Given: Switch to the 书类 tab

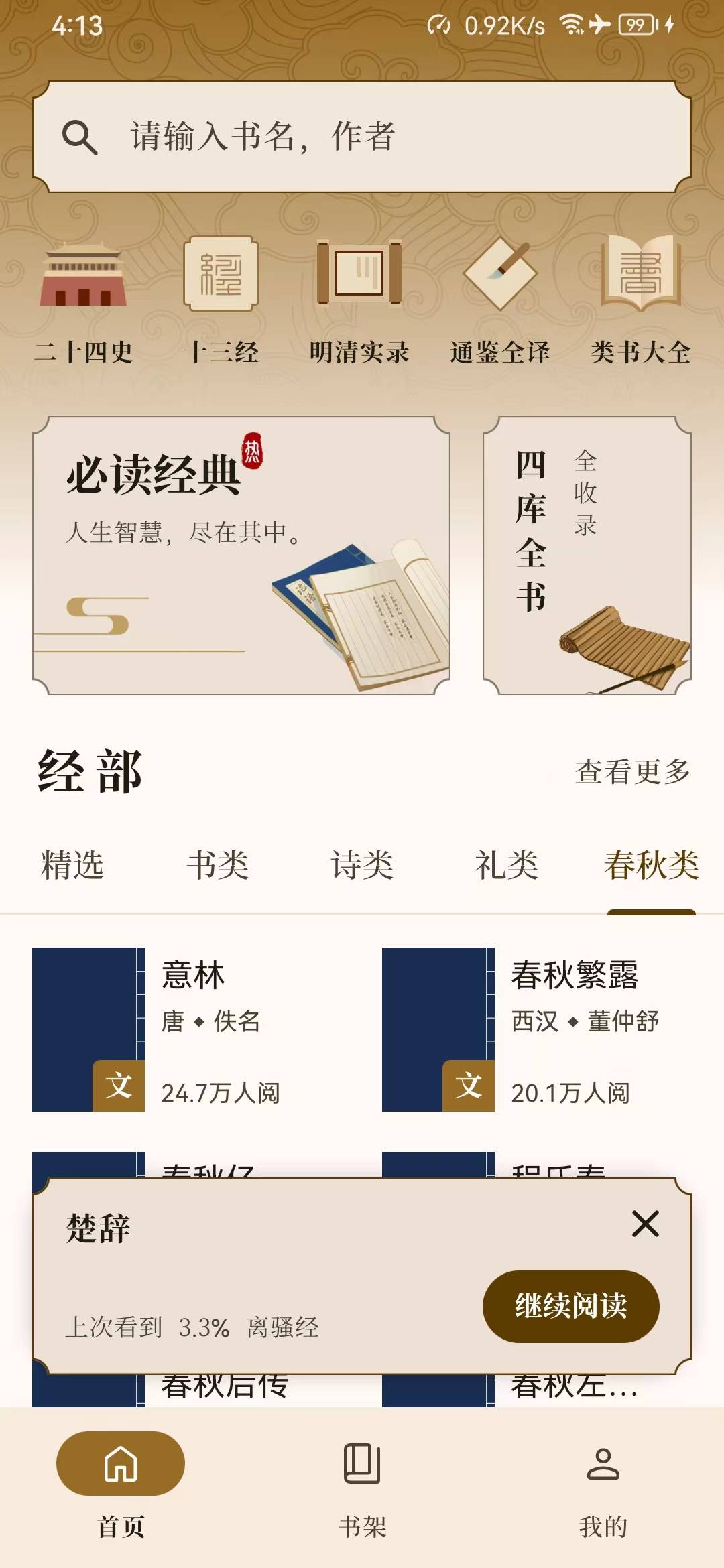Looking at the screenshot, I should [x=218, y=865].
